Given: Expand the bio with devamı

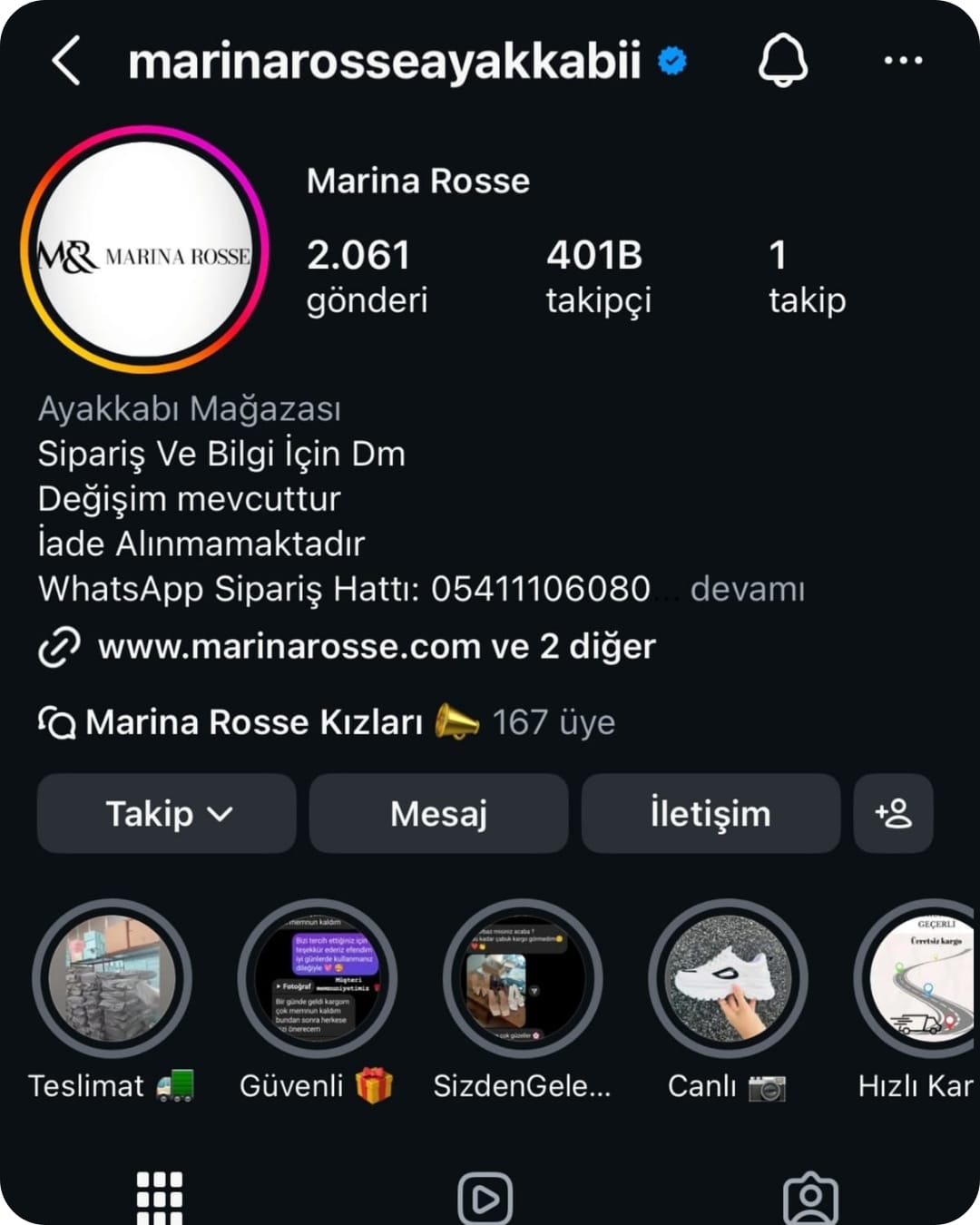Looking at the screenshot, I should pyautogui.click(x=747, y=589).
